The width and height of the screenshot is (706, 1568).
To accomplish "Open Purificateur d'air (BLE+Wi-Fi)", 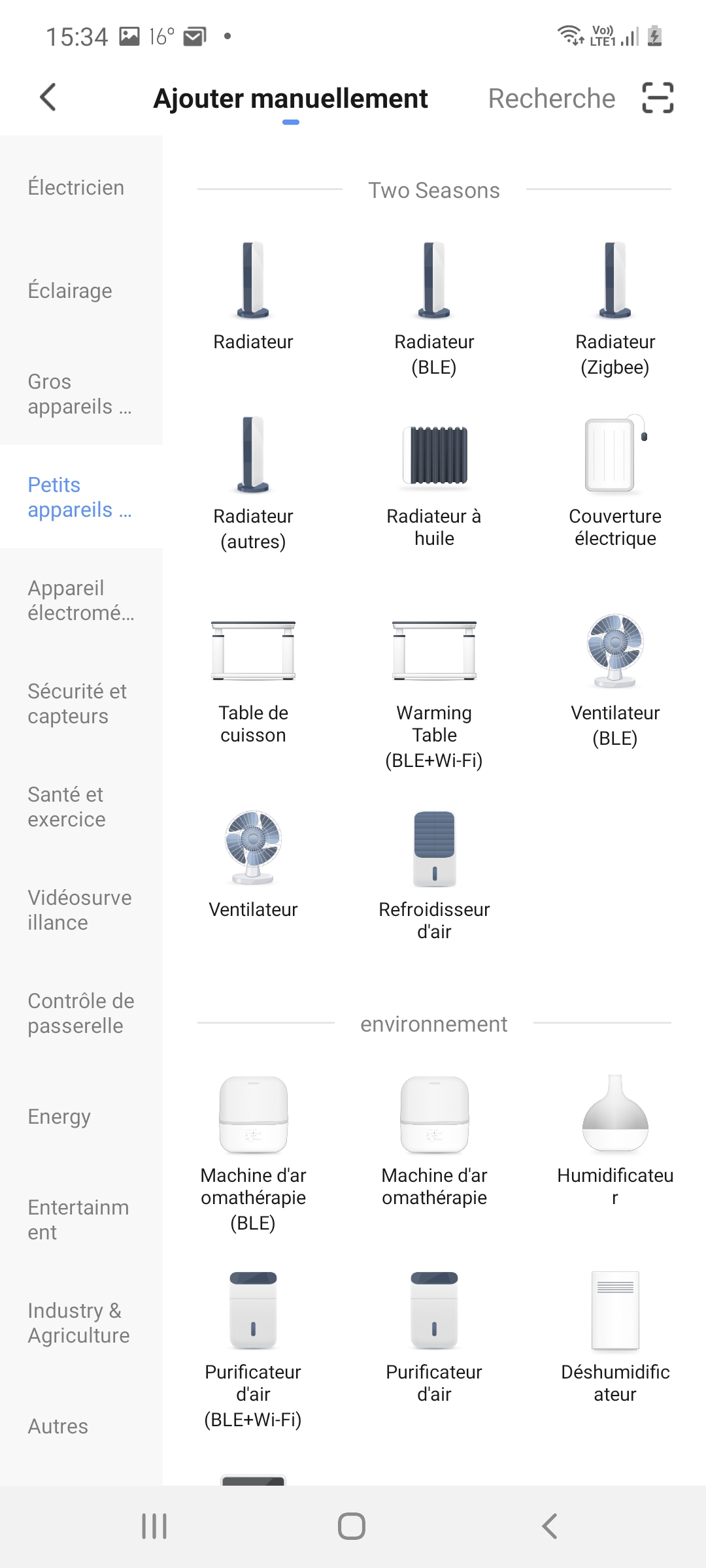I will pyautogui.click(x=253, y=1350).
